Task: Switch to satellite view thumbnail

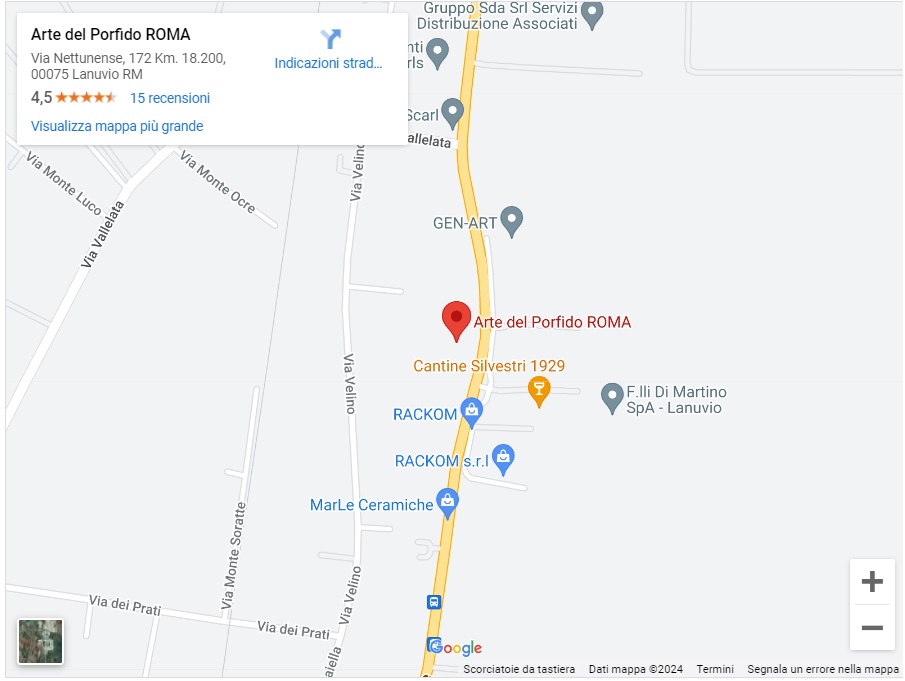Action: [x=40, y=641]
